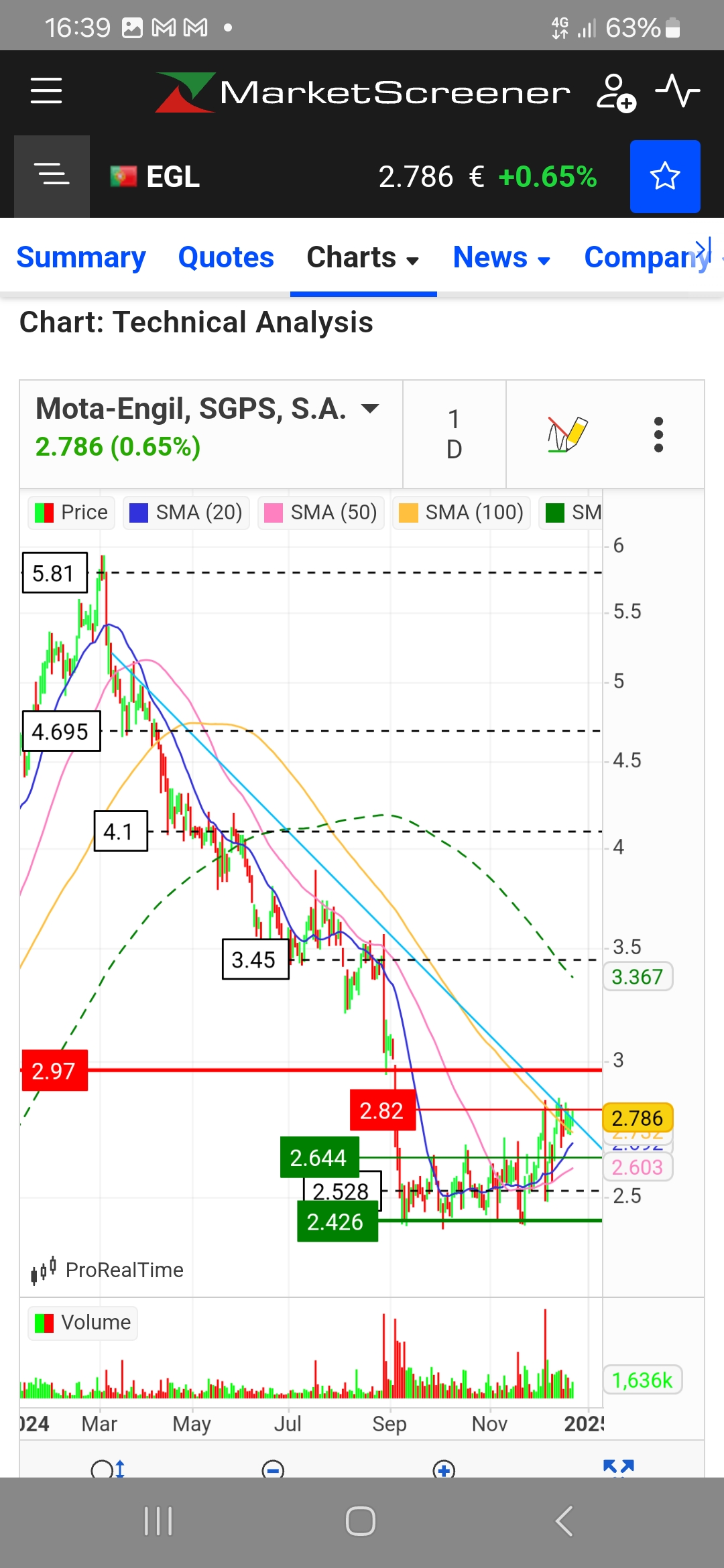Image resolution: width=724 pixels, height=1568 pixels.
Task: Toggle the SMA (50) indicator chip
Action: (x=321, y=513)
